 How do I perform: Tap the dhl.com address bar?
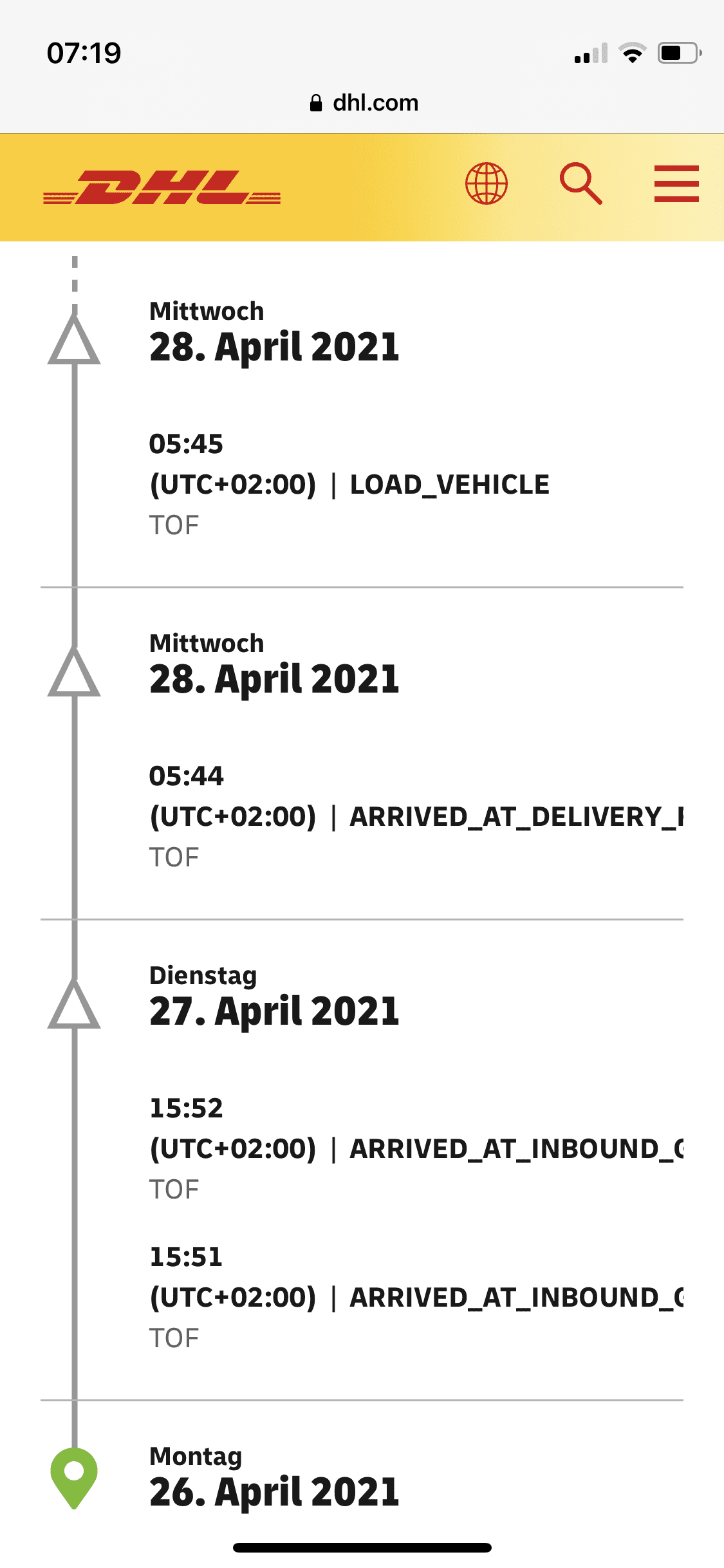(x=364, y=103)
